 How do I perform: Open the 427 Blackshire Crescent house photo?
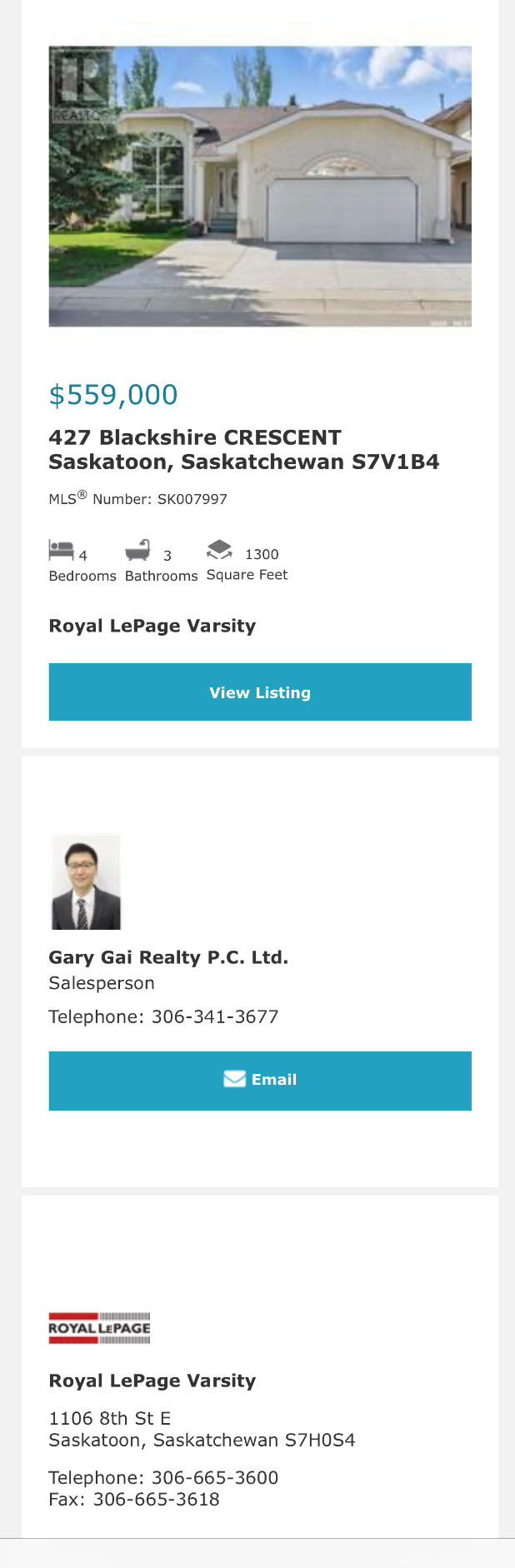click(260, 186)
